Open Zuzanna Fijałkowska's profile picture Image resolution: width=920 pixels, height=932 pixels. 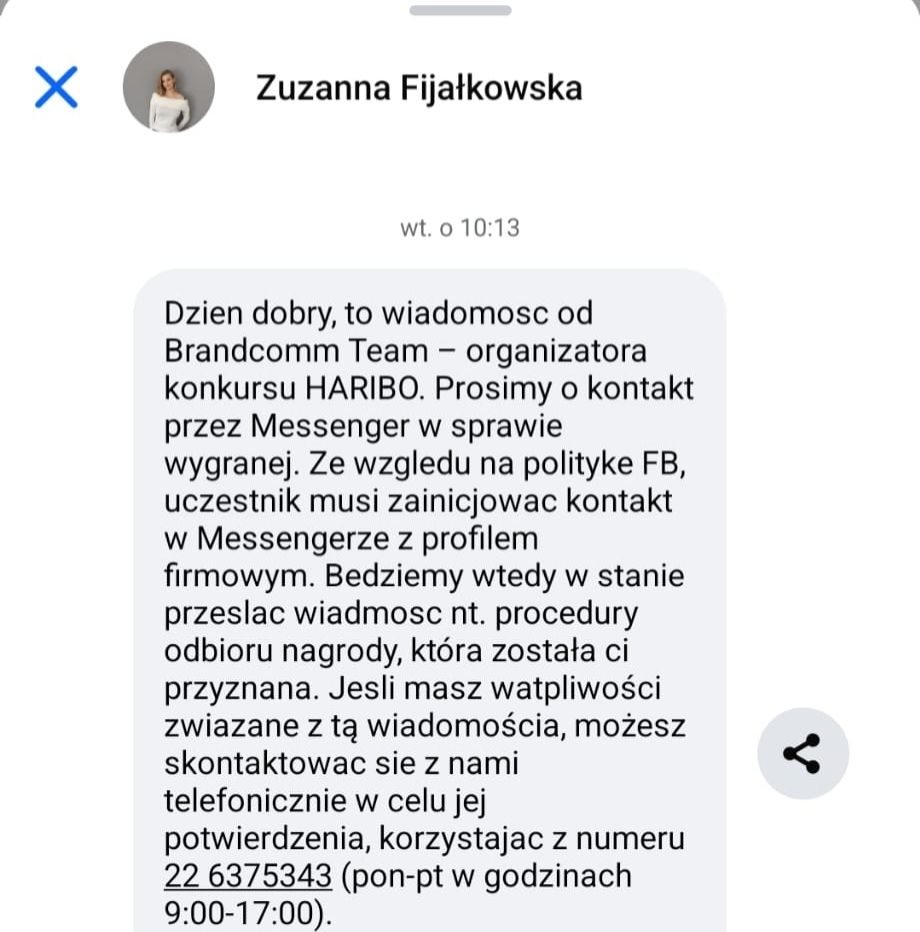(x=168, y=87)
